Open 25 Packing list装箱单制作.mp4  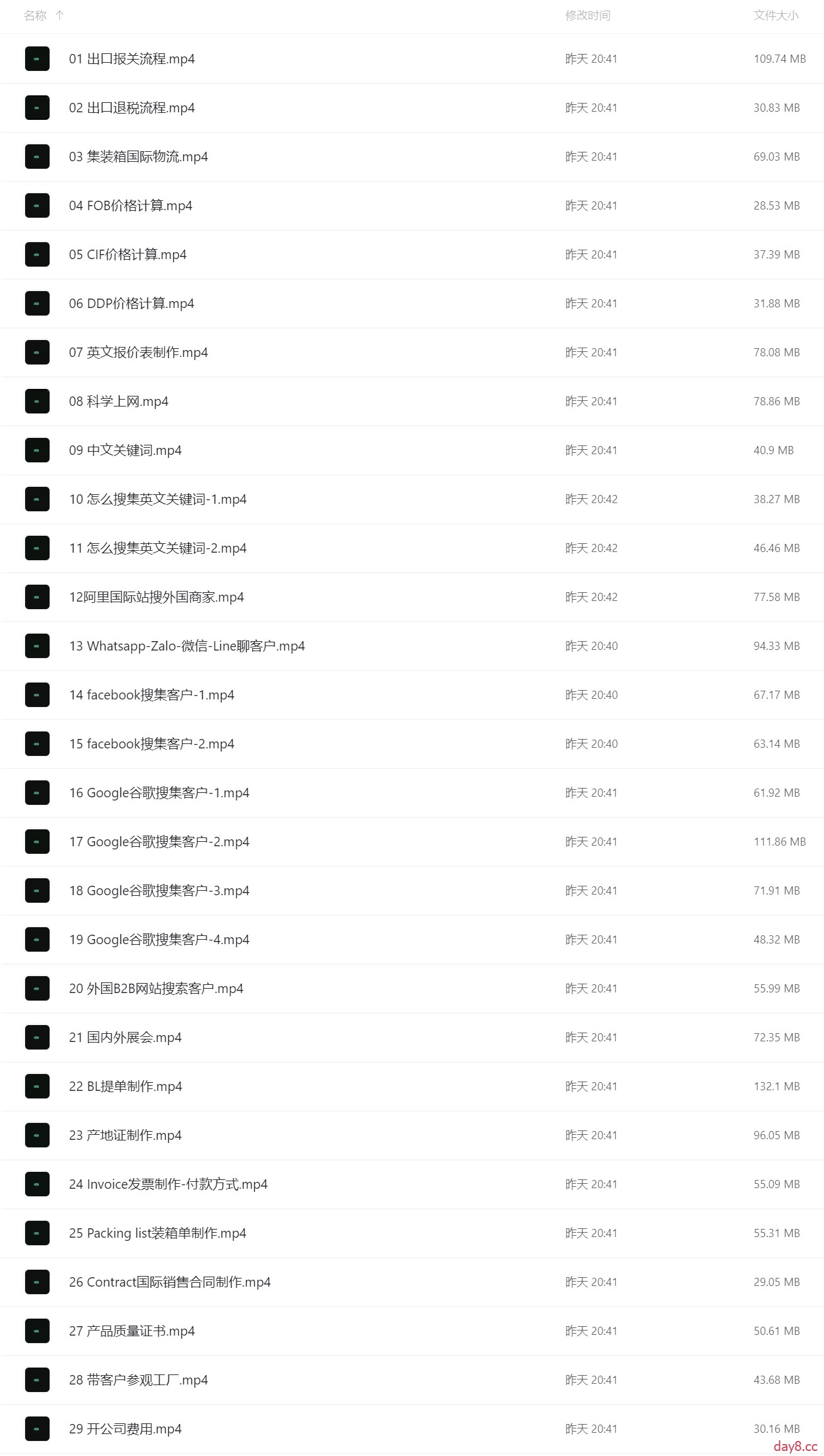pos(158,1233)
